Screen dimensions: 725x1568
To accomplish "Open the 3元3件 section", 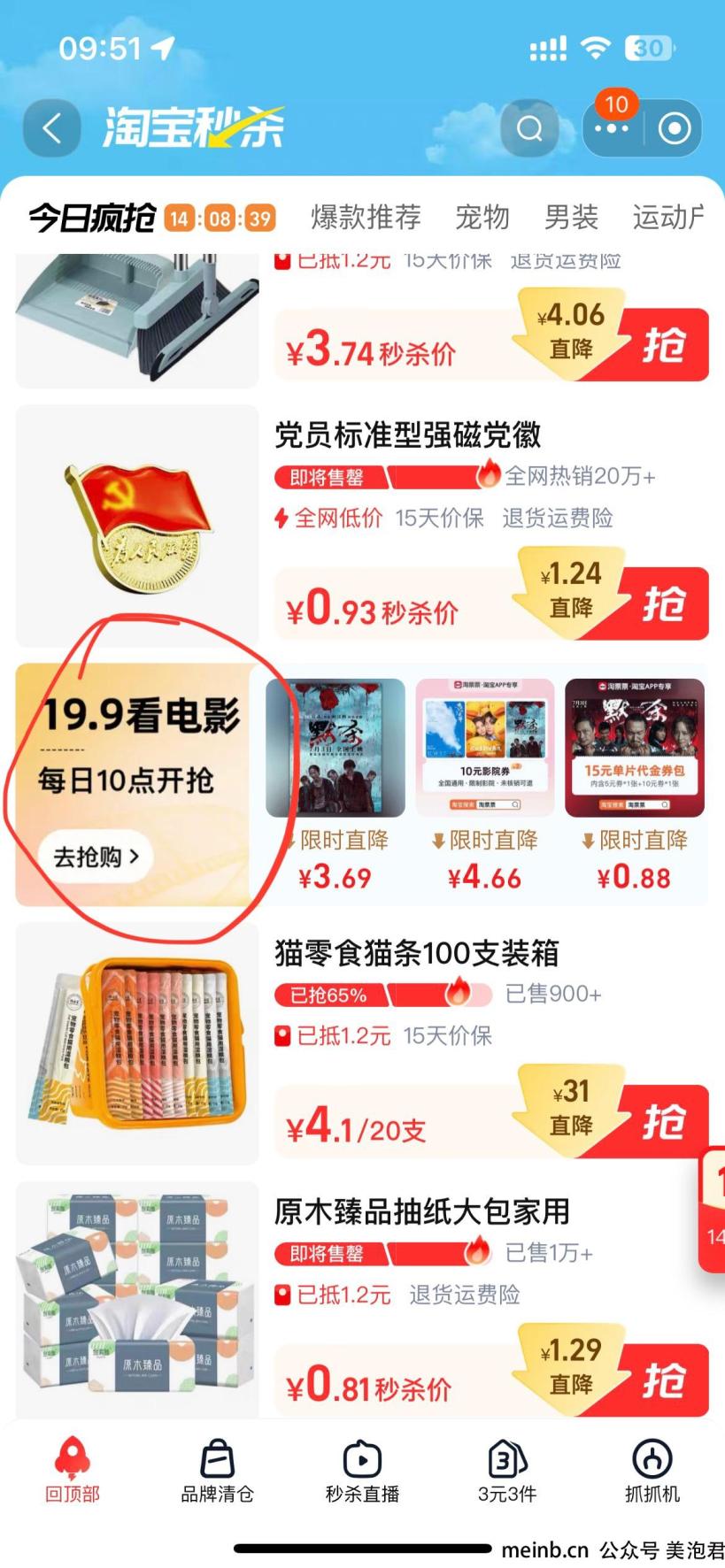I will 507,1469.
